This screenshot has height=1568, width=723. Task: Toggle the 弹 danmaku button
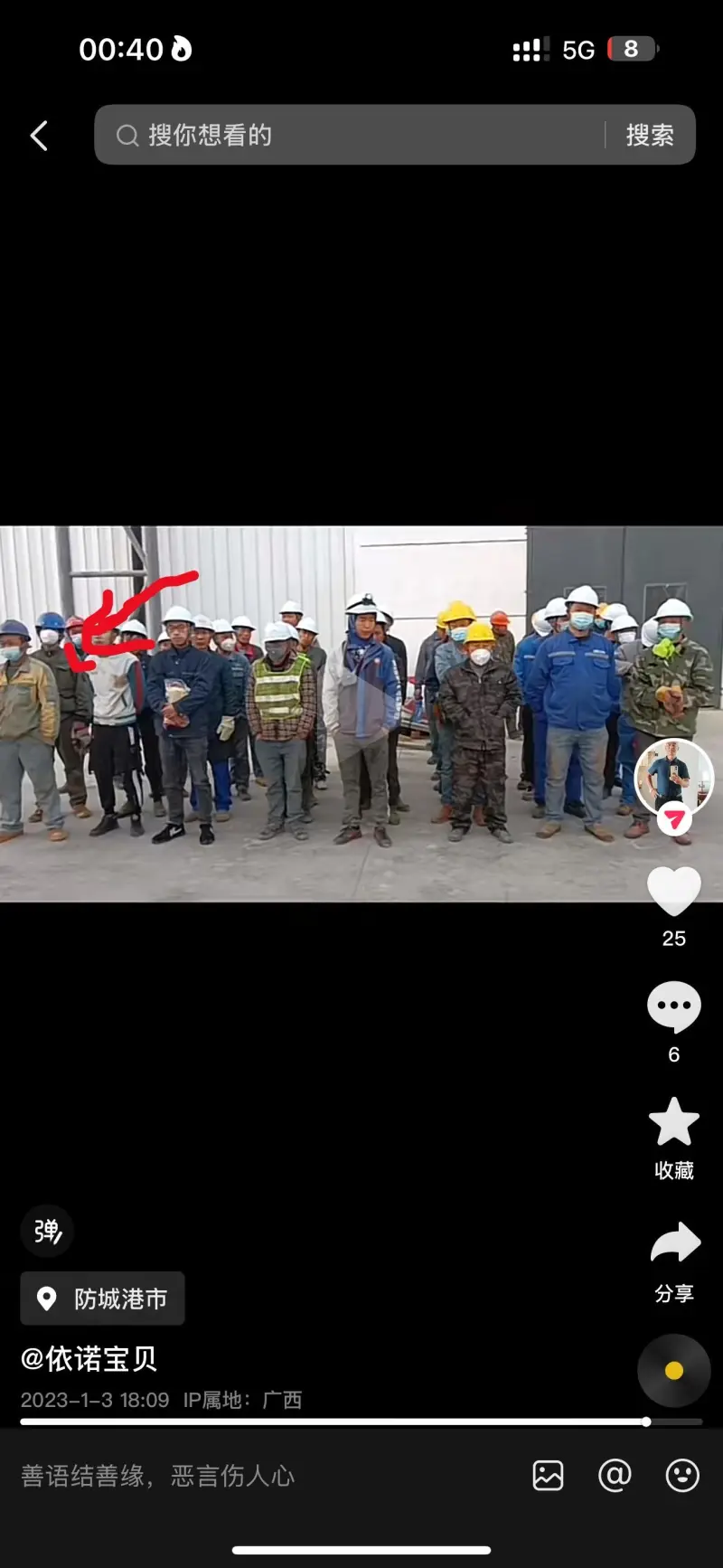click(x=47, y=1231)
